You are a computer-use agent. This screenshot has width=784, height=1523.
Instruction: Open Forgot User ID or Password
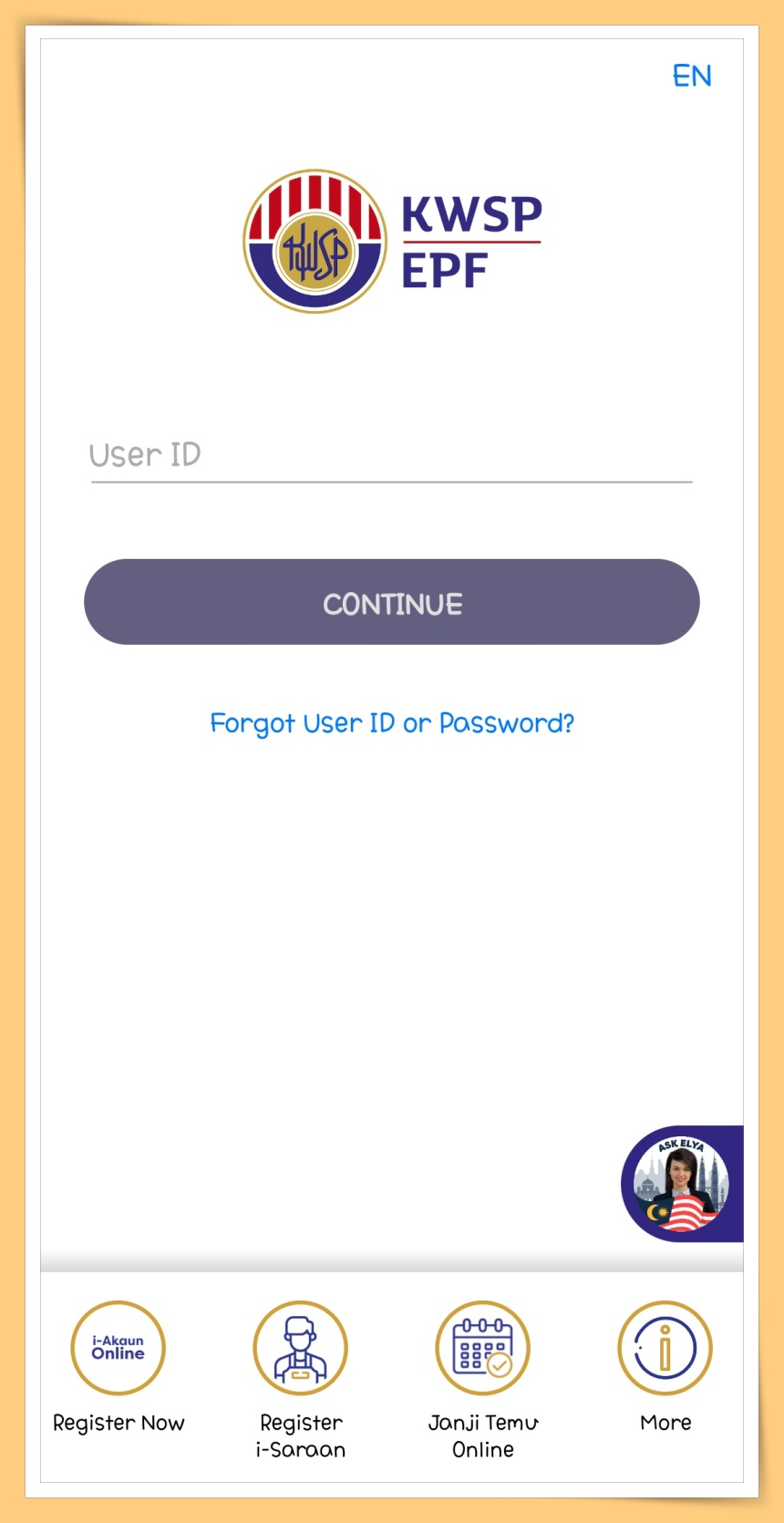(391, 723)
